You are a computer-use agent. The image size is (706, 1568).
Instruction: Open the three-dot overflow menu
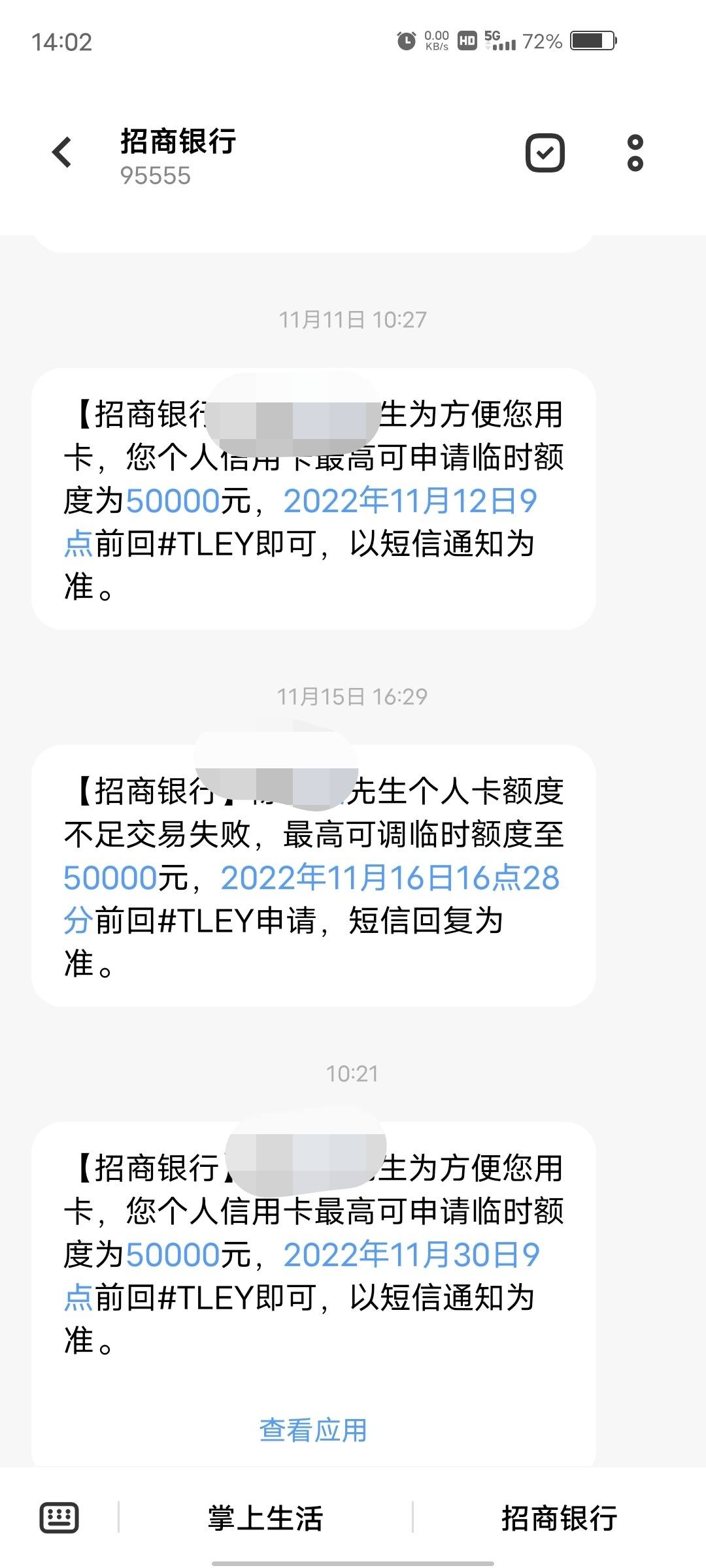coord(635,153)
